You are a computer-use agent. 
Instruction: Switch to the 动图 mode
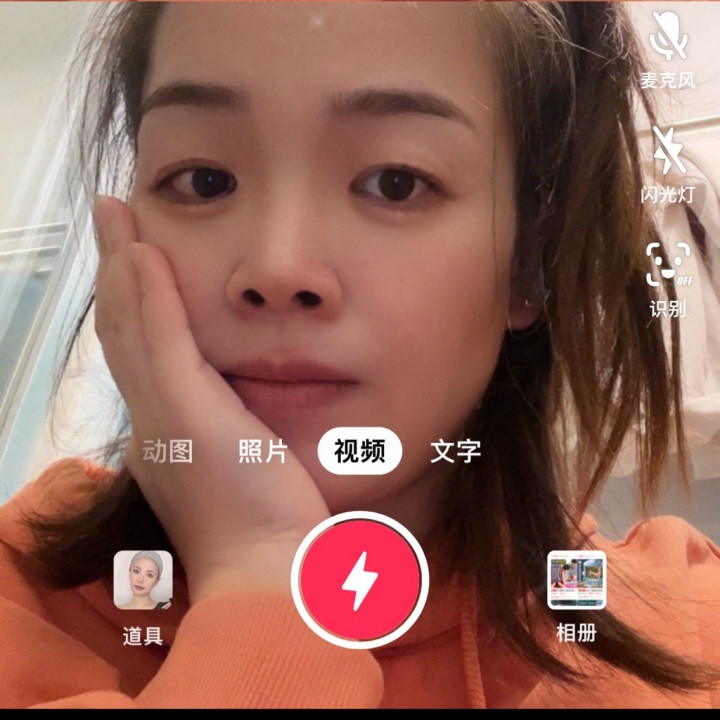click(167, 452)
